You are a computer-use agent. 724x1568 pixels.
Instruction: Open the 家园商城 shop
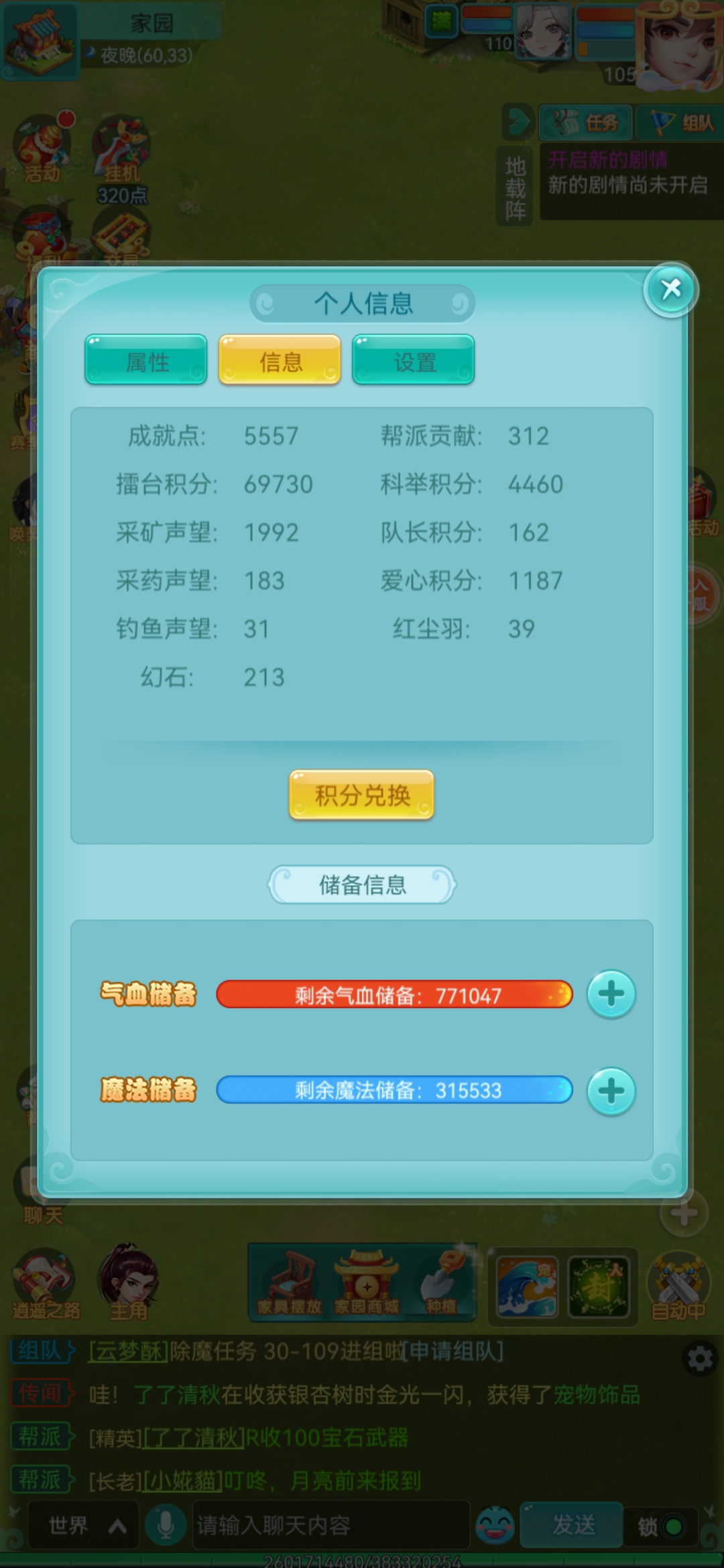tap(367, 1283)
